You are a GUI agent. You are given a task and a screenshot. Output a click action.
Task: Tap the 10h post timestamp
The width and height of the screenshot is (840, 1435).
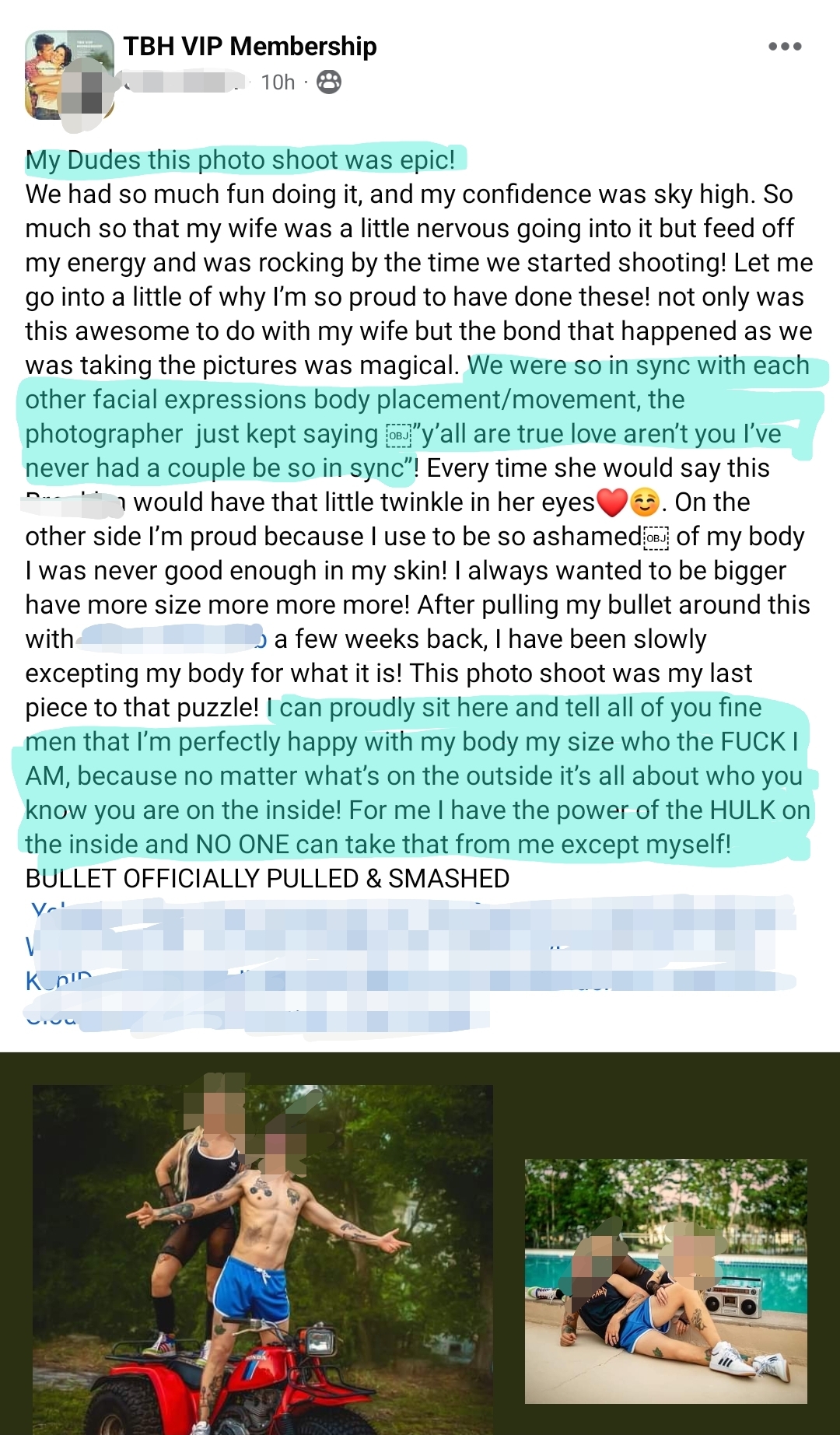pos(278,82)
